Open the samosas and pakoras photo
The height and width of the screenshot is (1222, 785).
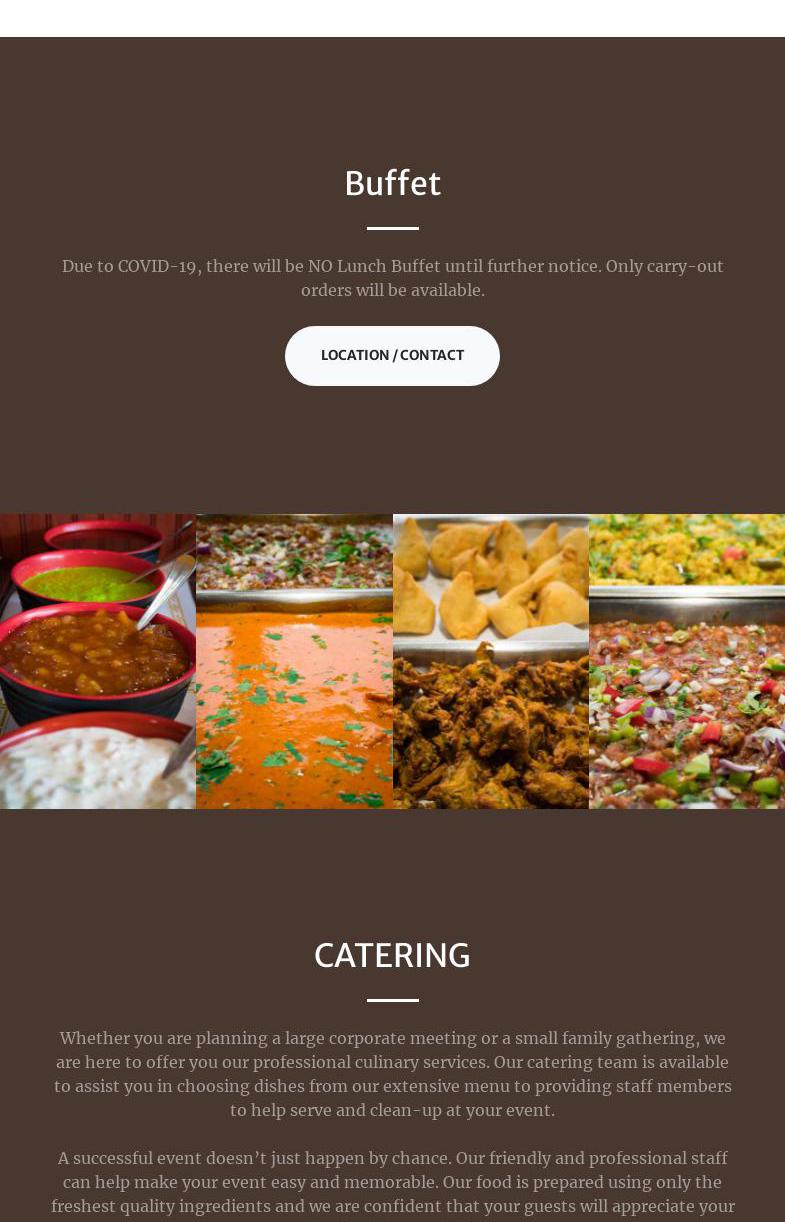490,661
